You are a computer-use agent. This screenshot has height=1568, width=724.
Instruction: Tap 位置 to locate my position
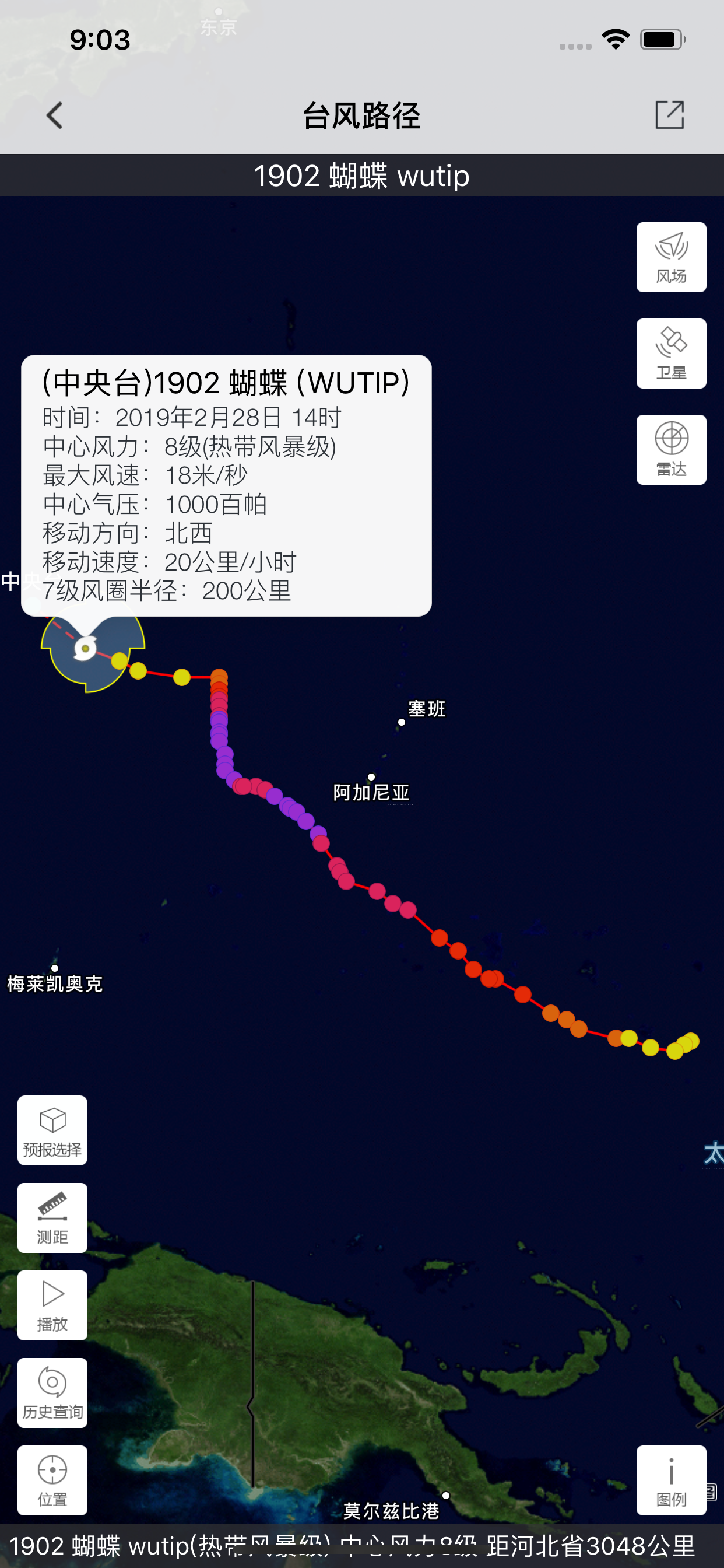coord(52,1480)
